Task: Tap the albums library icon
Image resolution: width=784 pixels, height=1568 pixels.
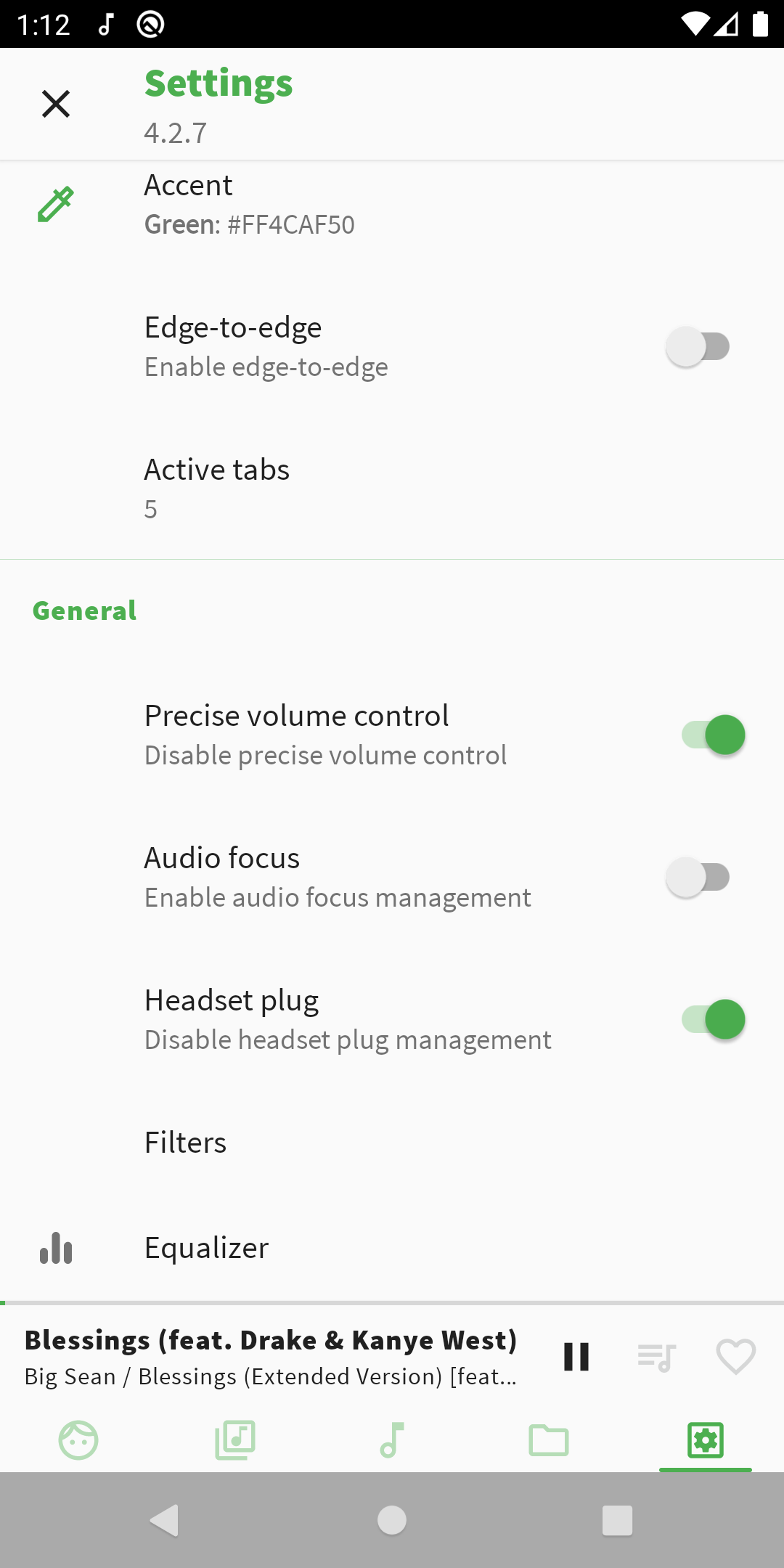Action: coord(234,1441)
